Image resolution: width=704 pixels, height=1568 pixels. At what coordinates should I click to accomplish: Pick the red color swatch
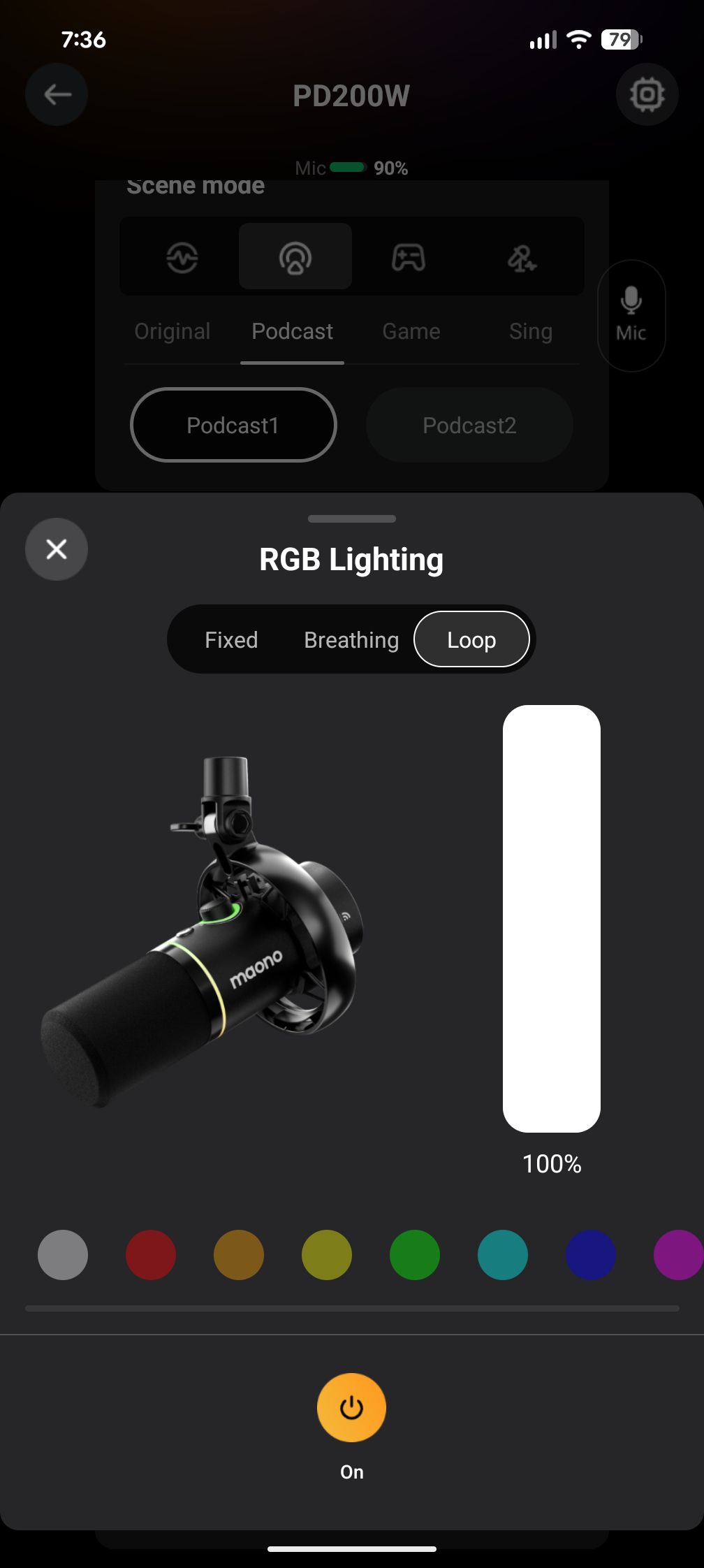coord(151,1255)
